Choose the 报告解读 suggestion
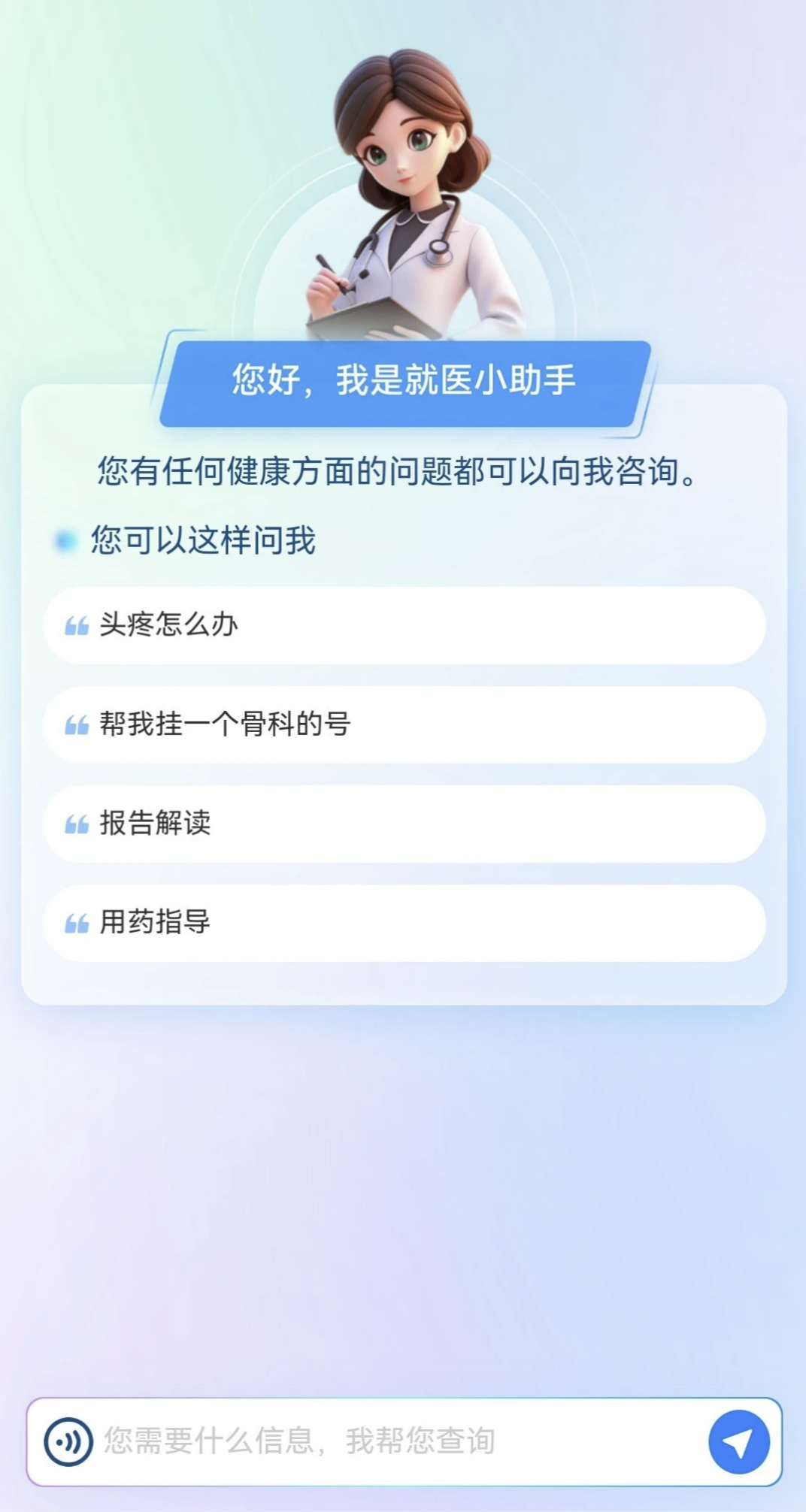This screenshot has height=1512, width=806. (x=404, y=824)
